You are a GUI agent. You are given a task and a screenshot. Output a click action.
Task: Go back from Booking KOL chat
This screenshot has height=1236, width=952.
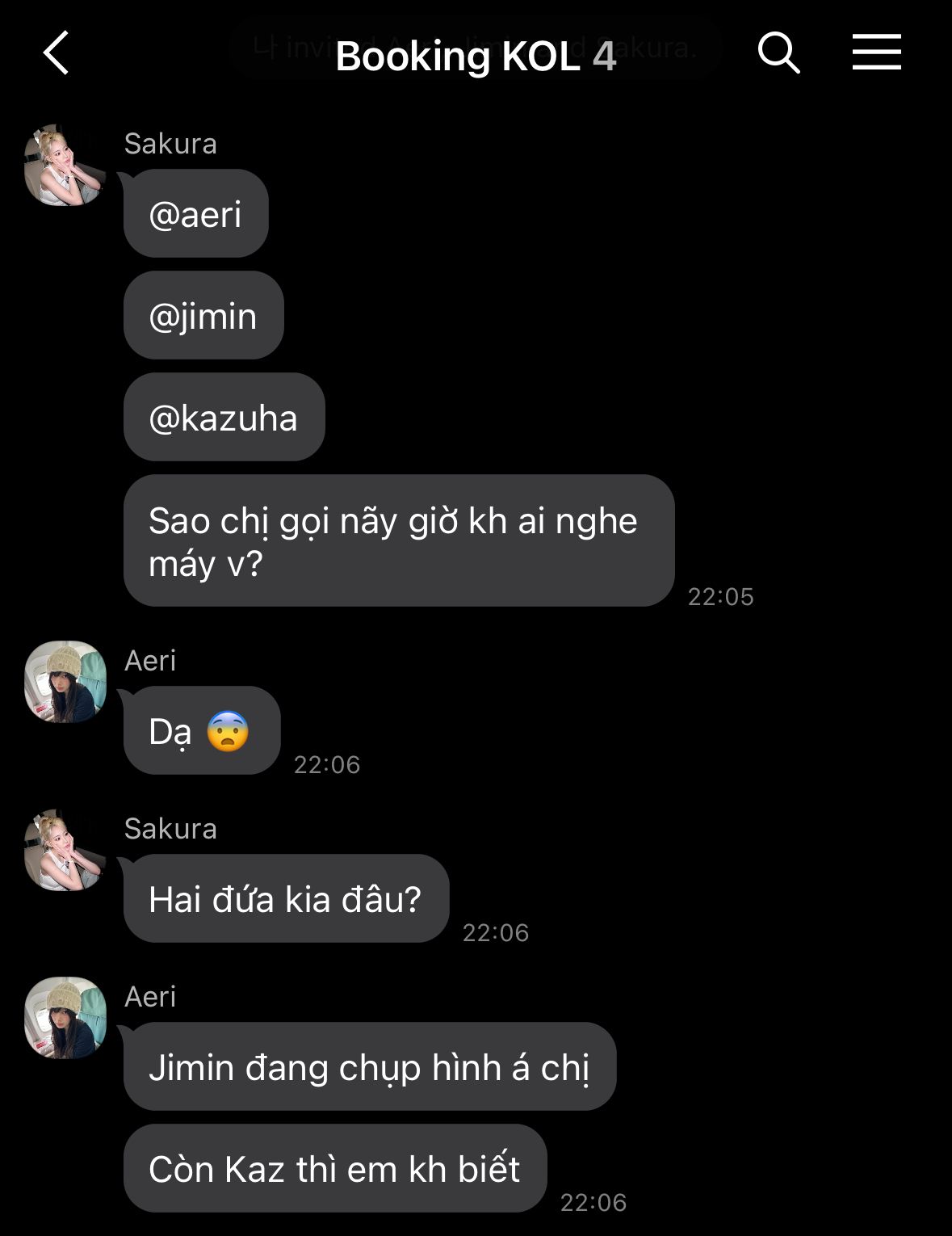[56, 54]
